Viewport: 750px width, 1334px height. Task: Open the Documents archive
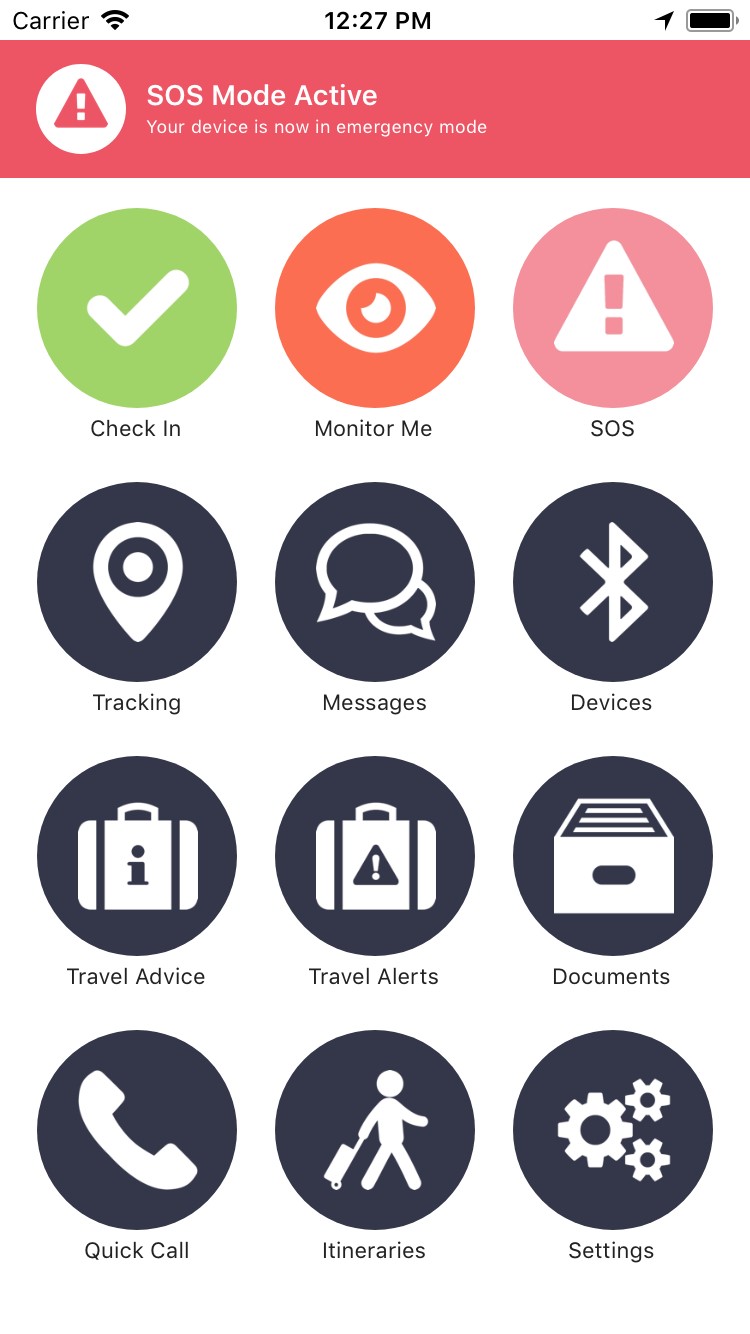click(612, 856)
